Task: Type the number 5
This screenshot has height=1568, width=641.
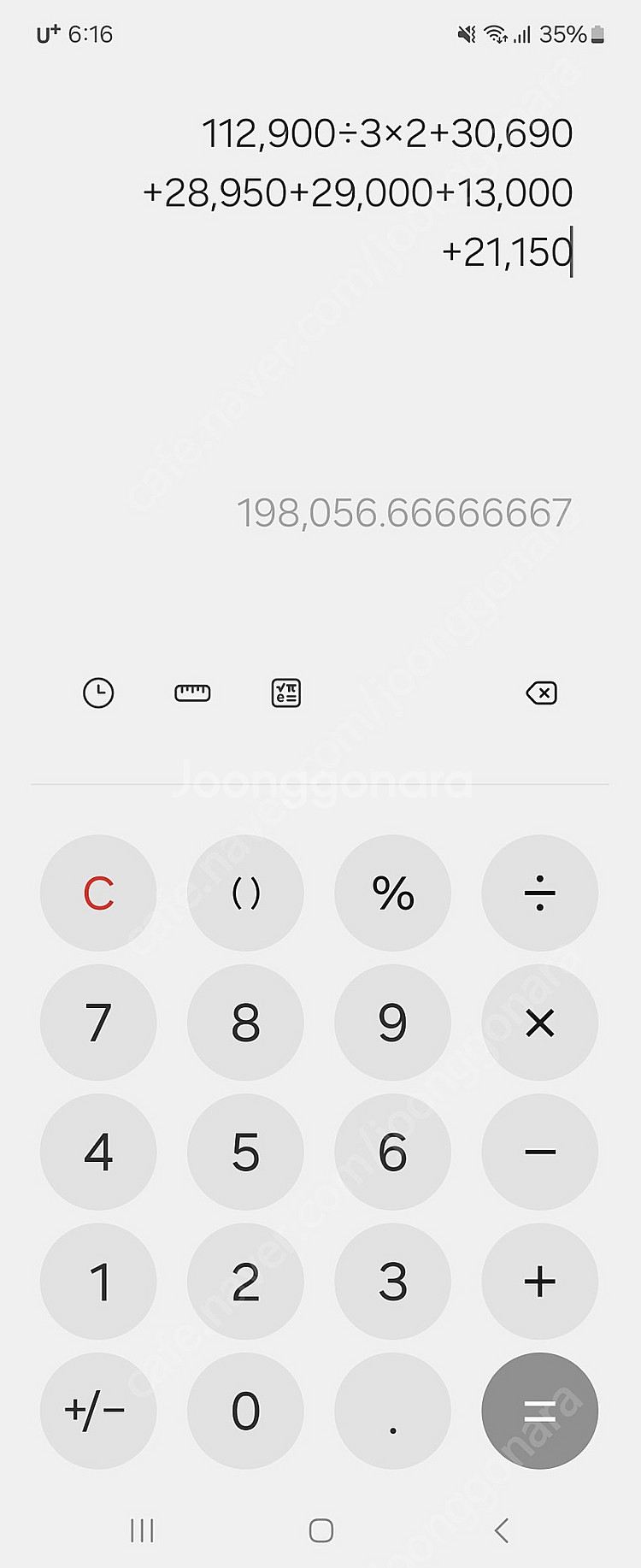Action: (245, 1152)
